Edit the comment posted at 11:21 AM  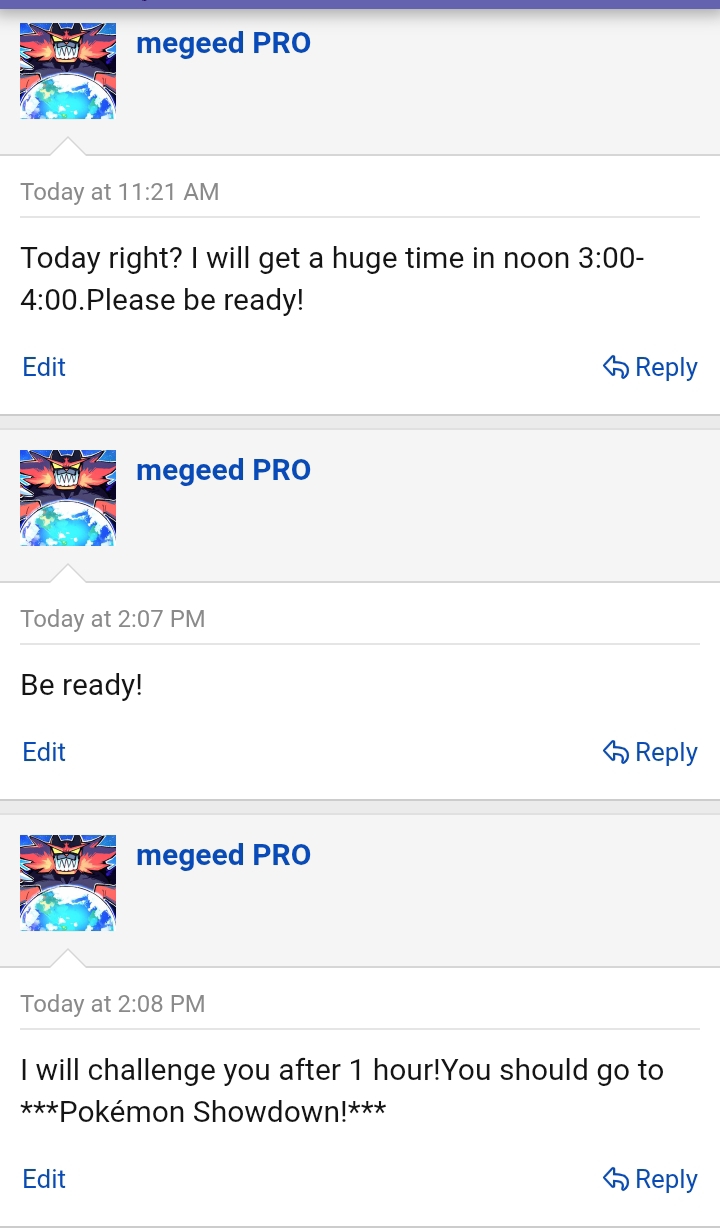point(44,367)
